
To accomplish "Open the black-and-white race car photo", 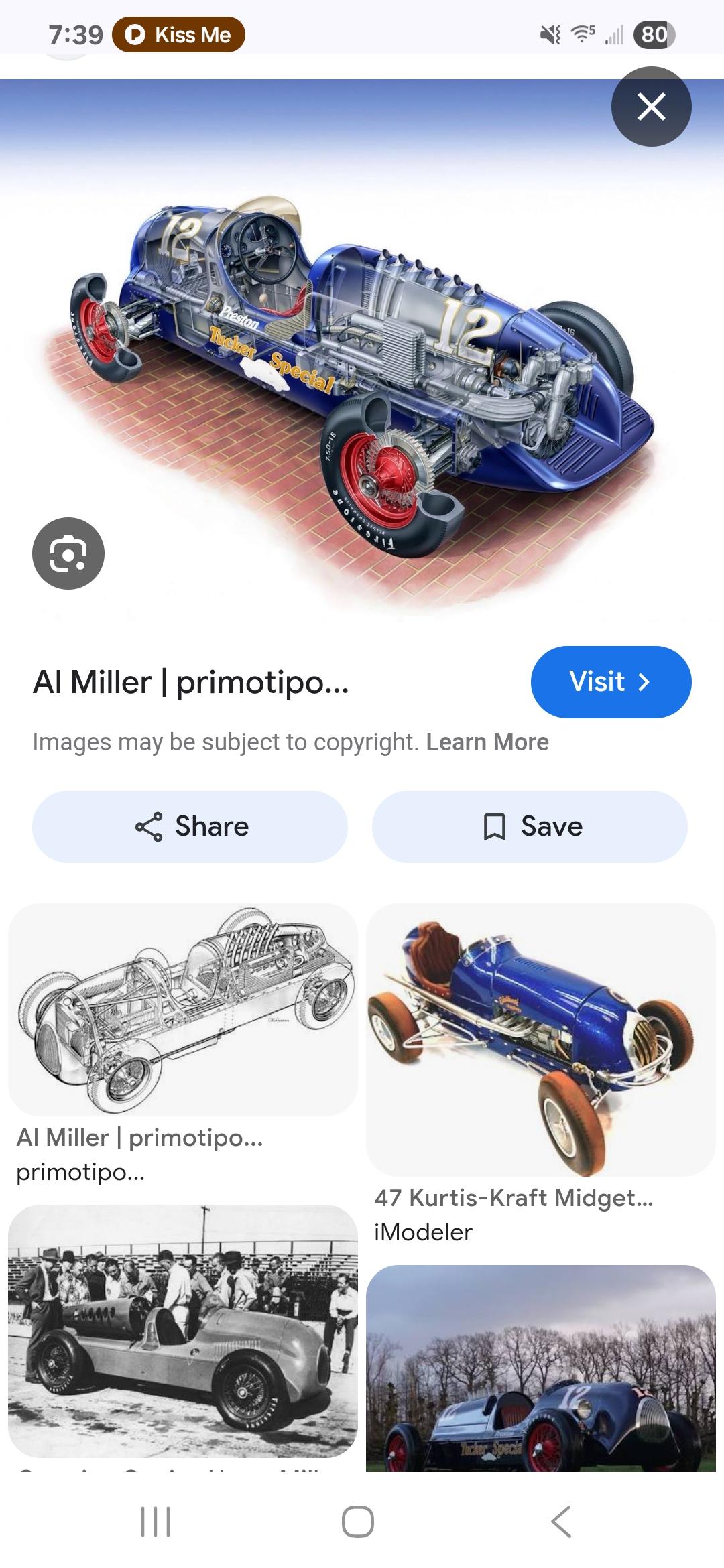I will (182, 1331).
